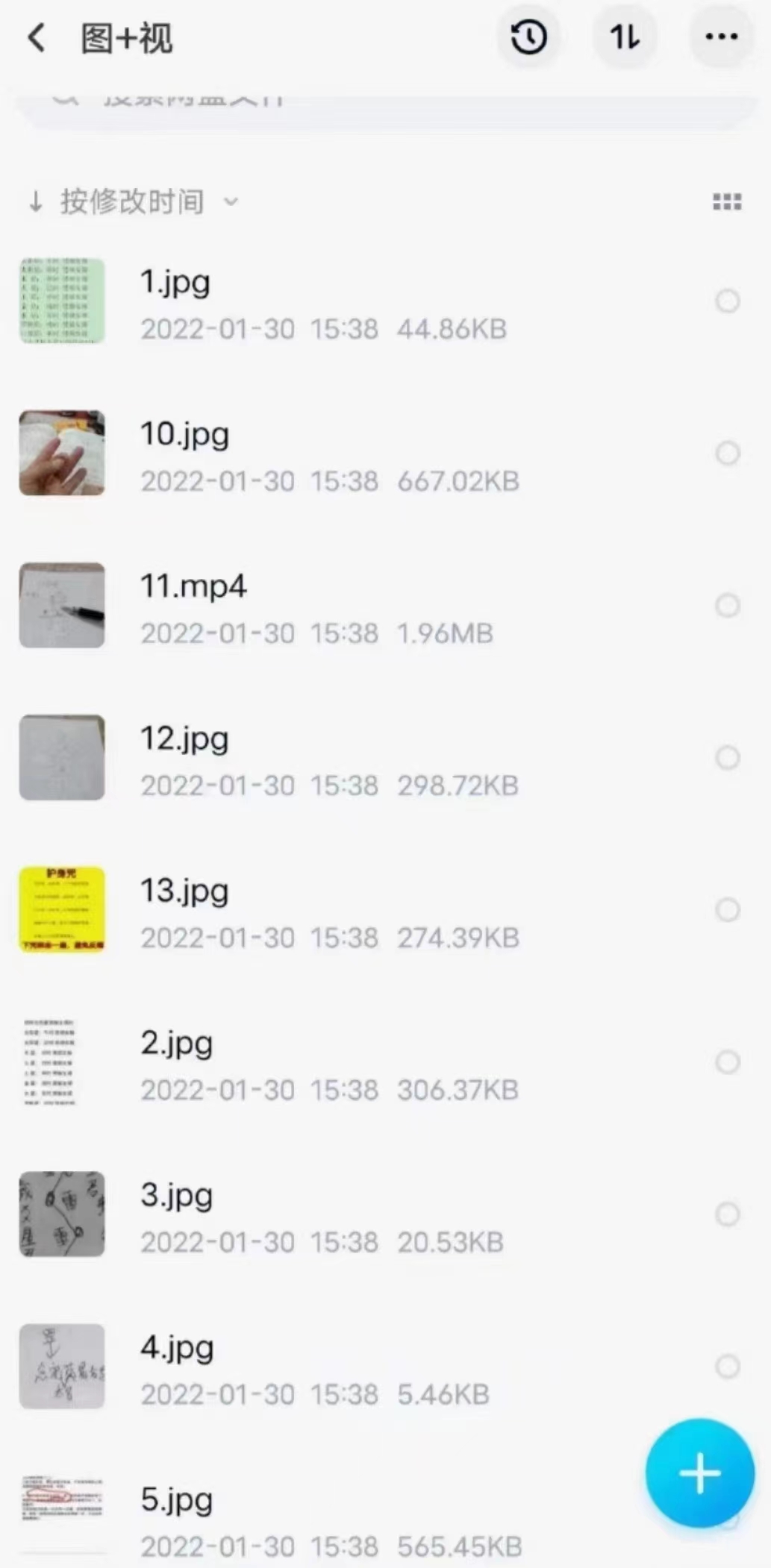
Task: Open the recent history clock icon
Action: click(x=529, y=37)
